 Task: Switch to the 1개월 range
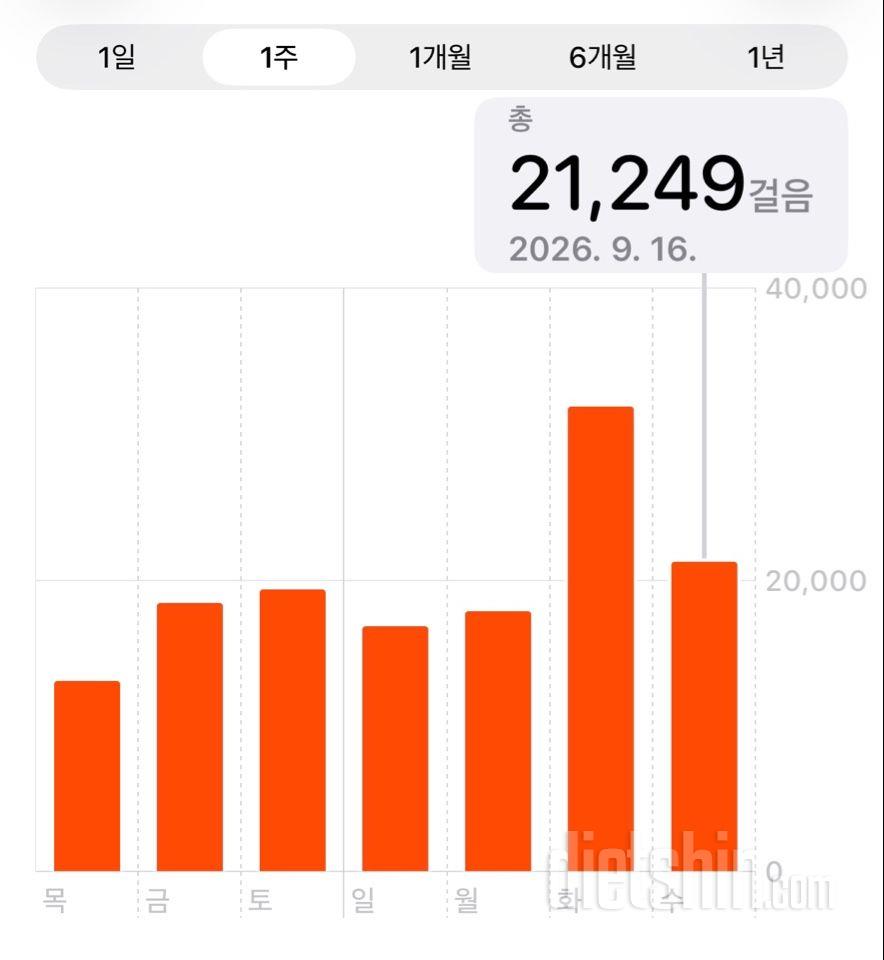[441, 58]
